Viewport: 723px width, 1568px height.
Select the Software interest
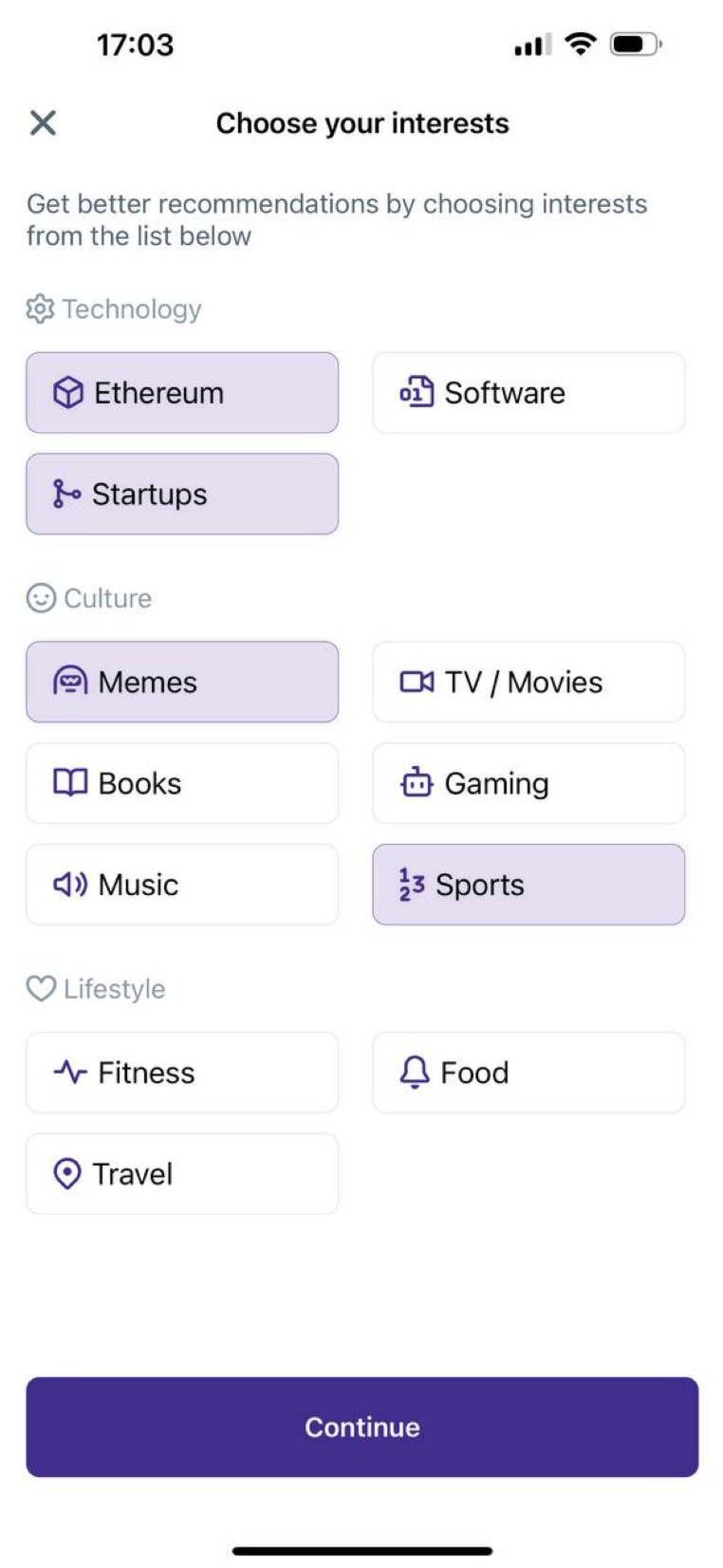click(x=528, y=393)
